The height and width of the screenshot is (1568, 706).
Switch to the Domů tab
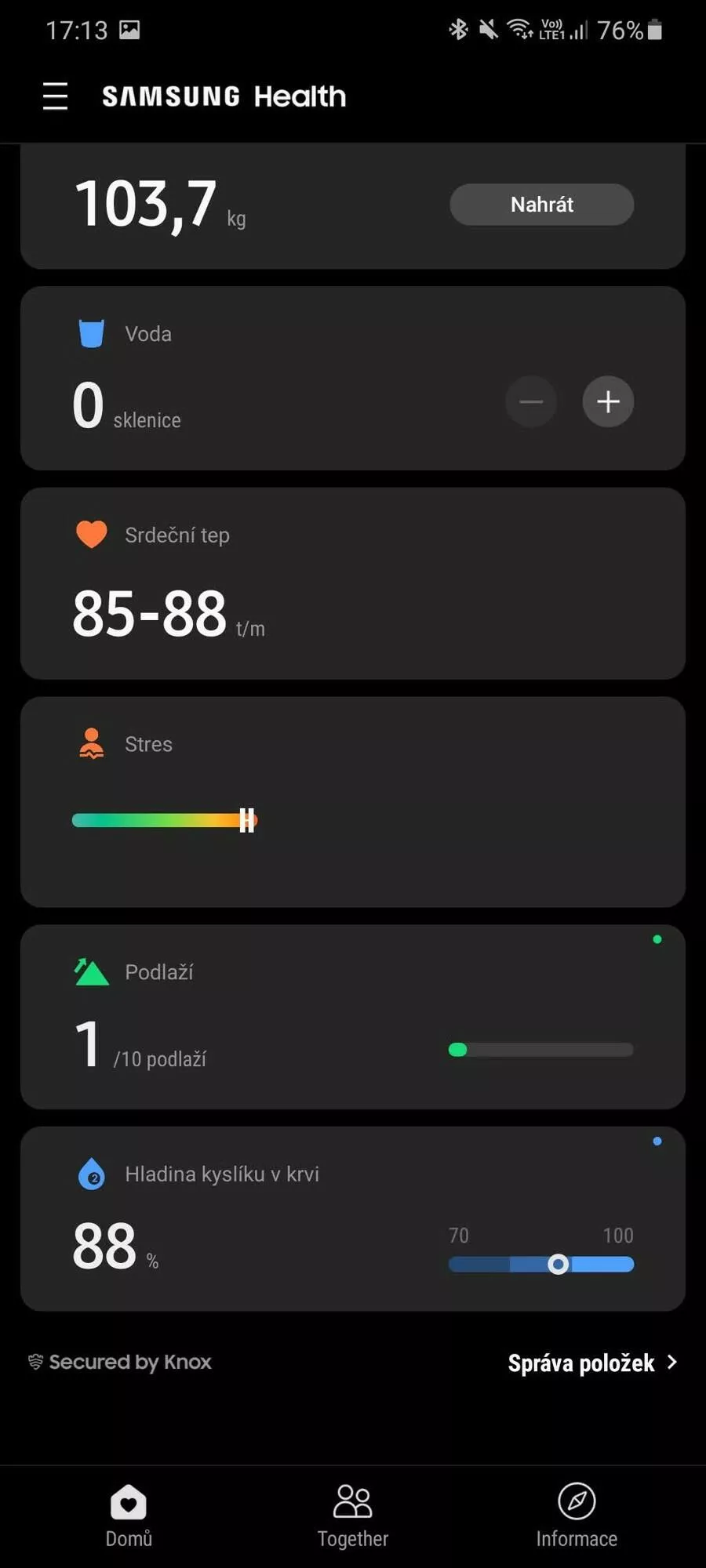point(129,1516)
